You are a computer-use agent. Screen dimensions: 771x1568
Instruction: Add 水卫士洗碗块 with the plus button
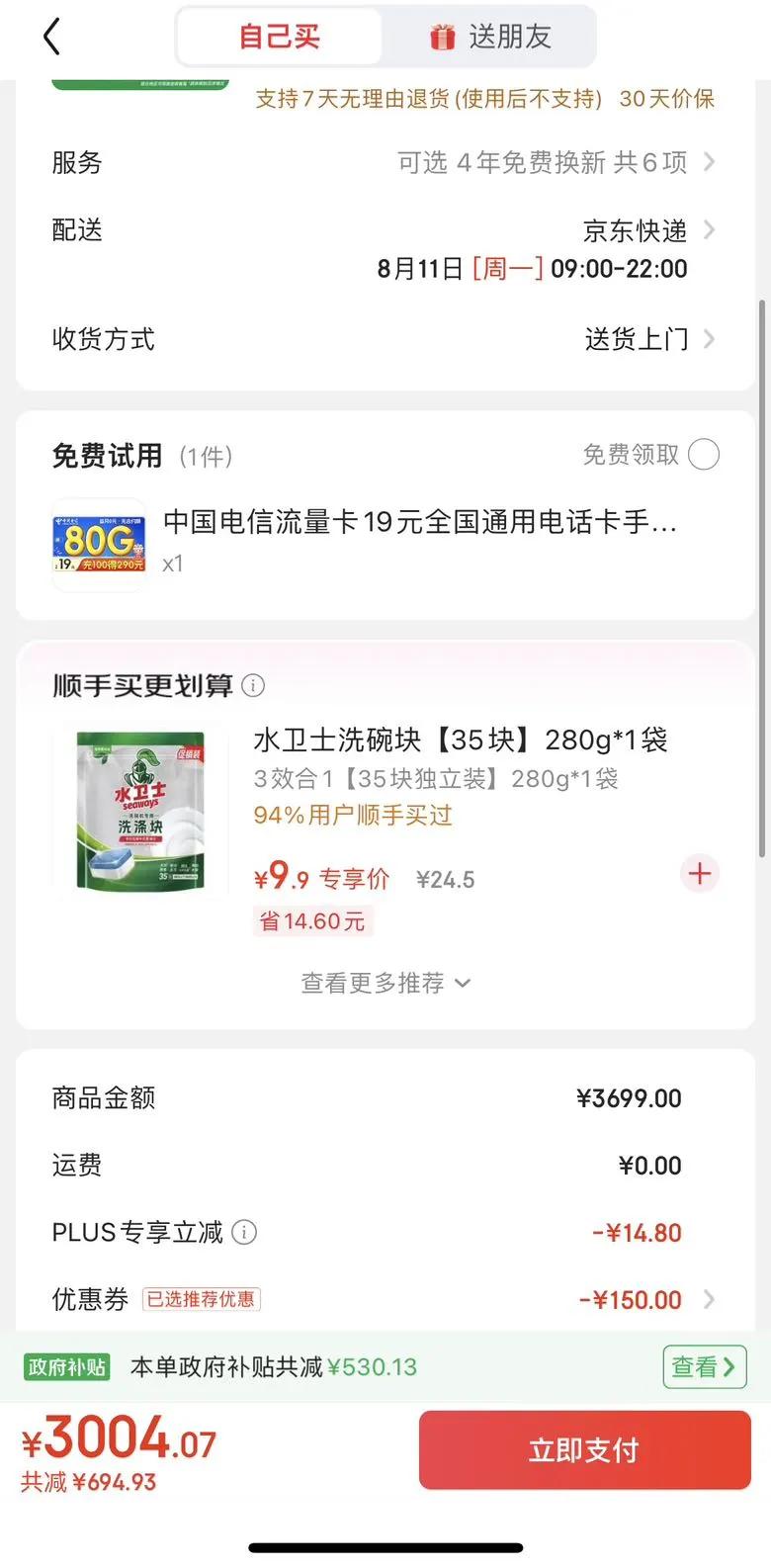(x=700, y=874)
